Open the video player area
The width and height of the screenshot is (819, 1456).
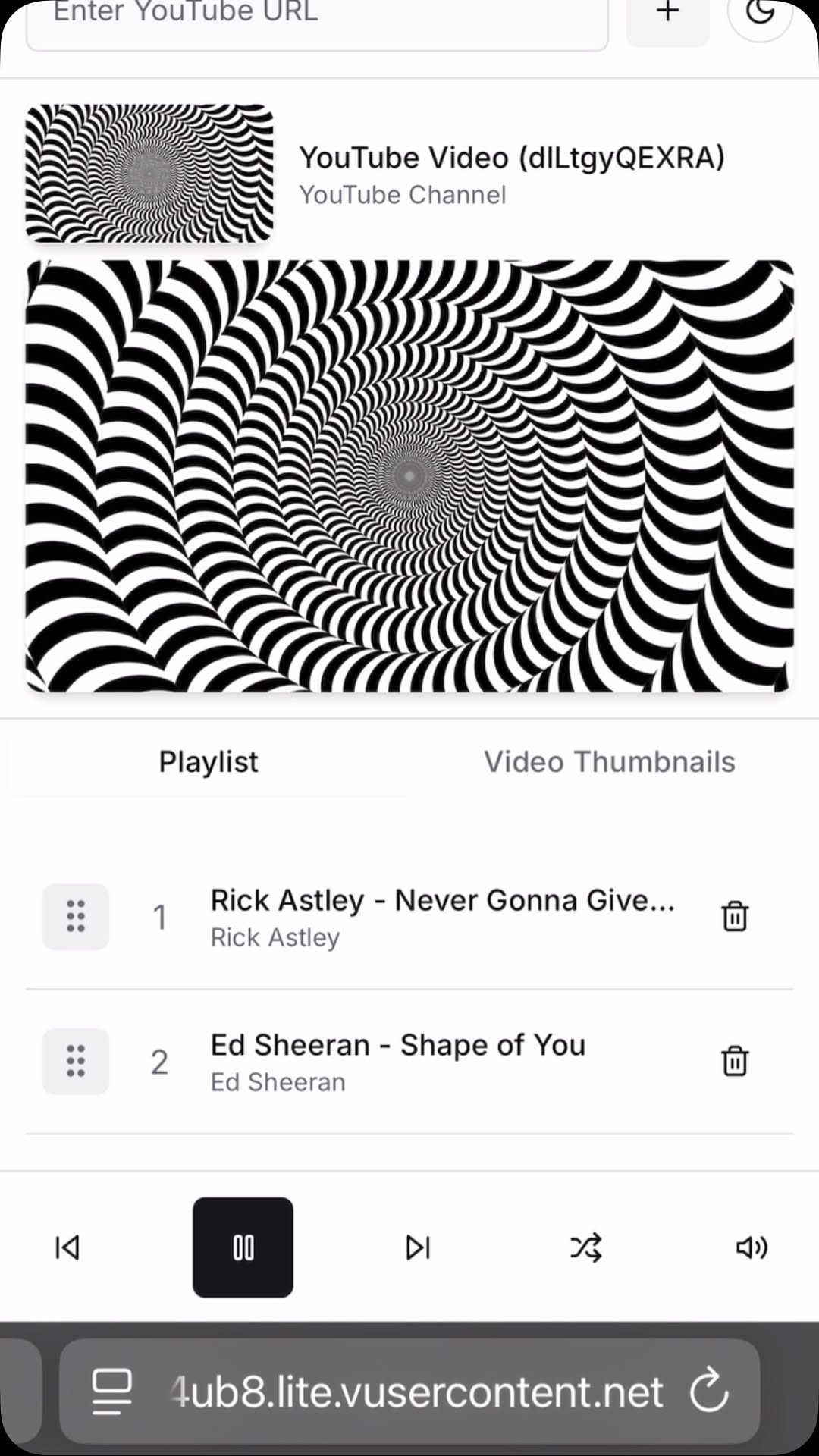(409, 476)
